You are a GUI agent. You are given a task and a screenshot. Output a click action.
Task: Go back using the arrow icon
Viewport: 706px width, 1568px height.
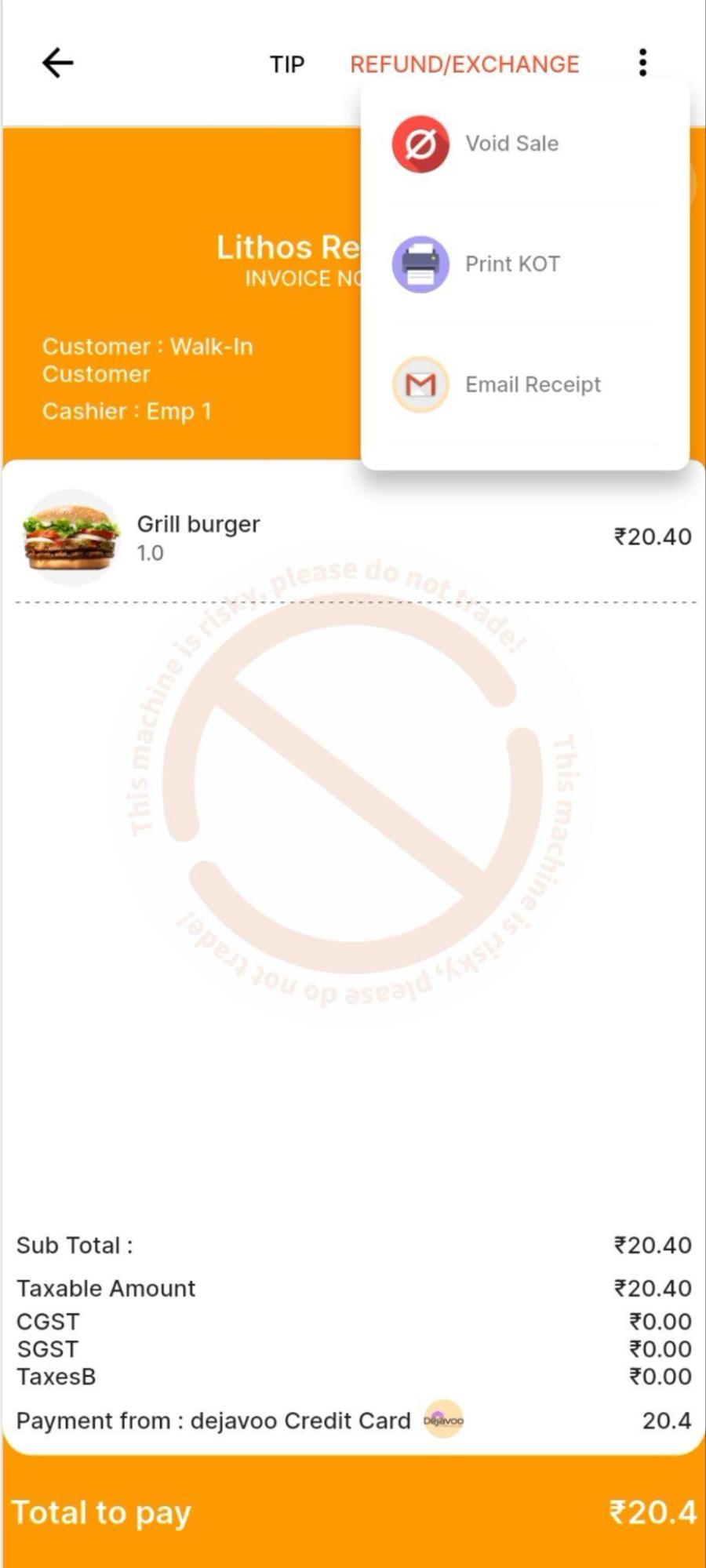pos(57,63)
